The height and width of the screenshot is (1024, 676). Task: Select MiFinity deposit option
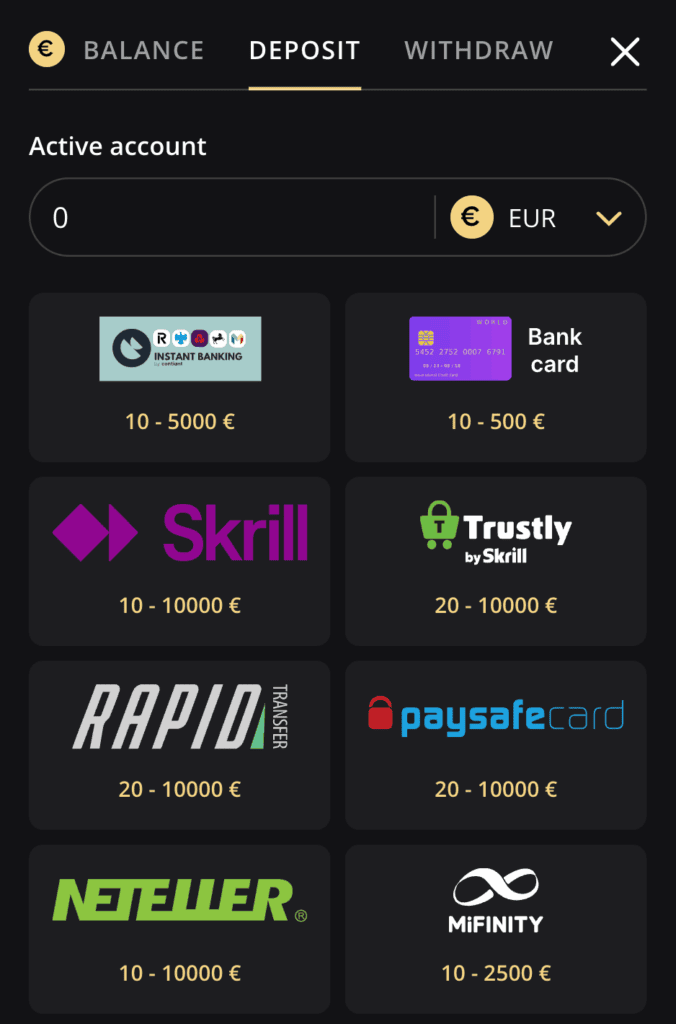(x=496, y=928)
